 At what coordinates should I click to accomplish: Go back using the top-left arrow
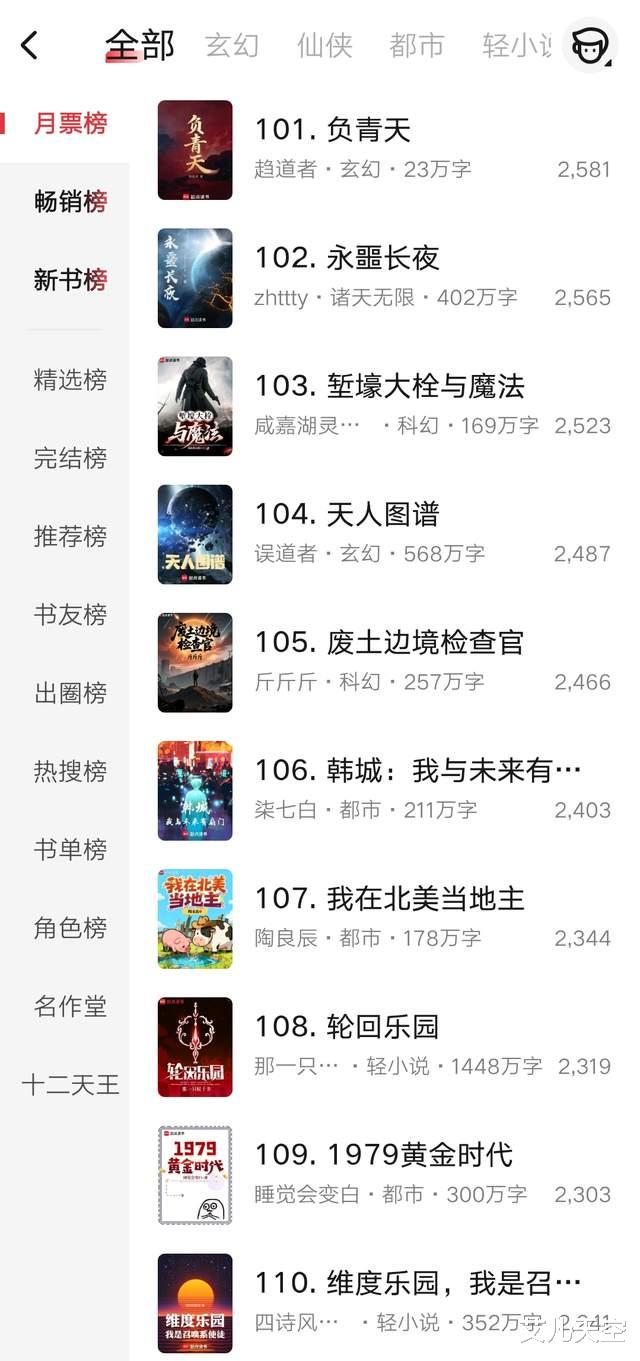point(30,45)
